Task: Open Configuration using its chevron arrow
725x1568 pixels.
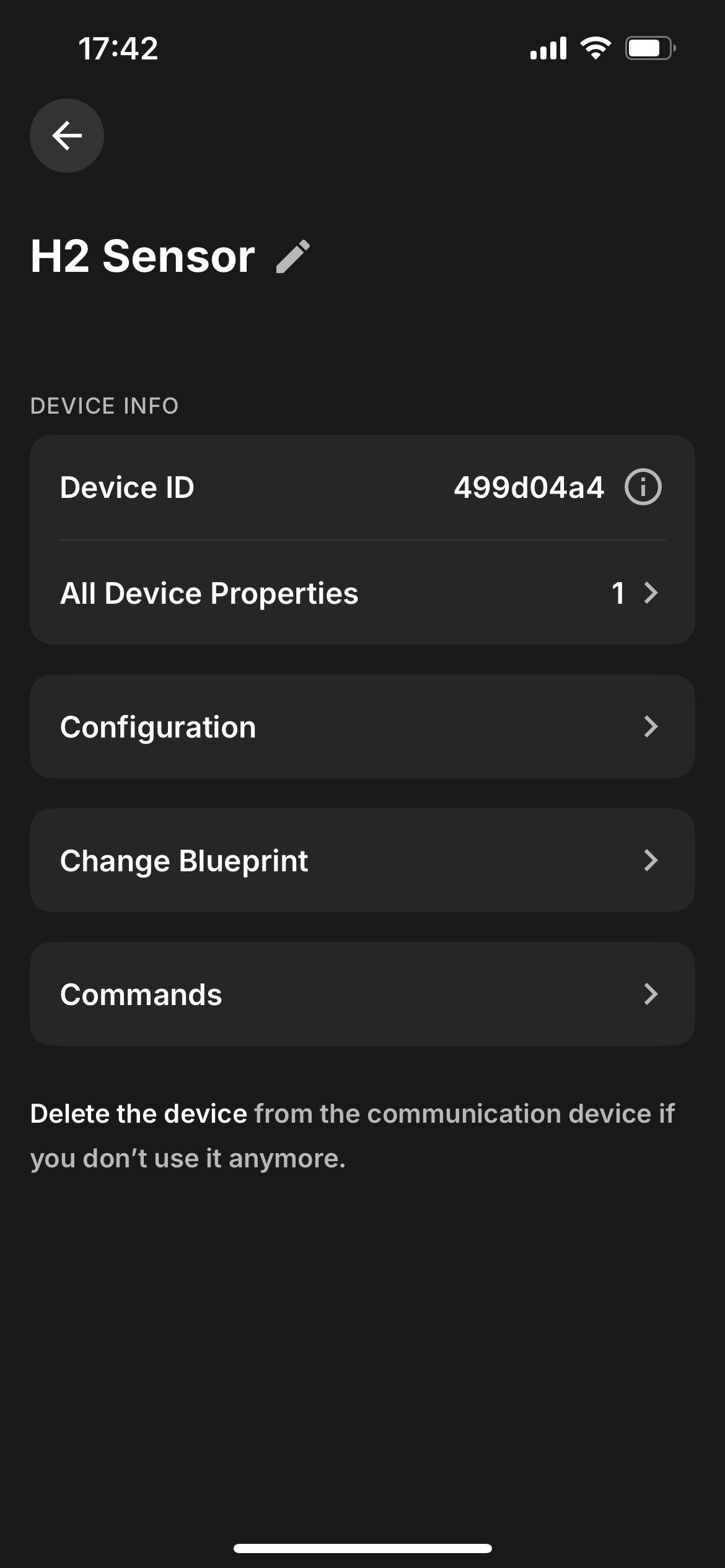Action: click(x=650, y=726)
